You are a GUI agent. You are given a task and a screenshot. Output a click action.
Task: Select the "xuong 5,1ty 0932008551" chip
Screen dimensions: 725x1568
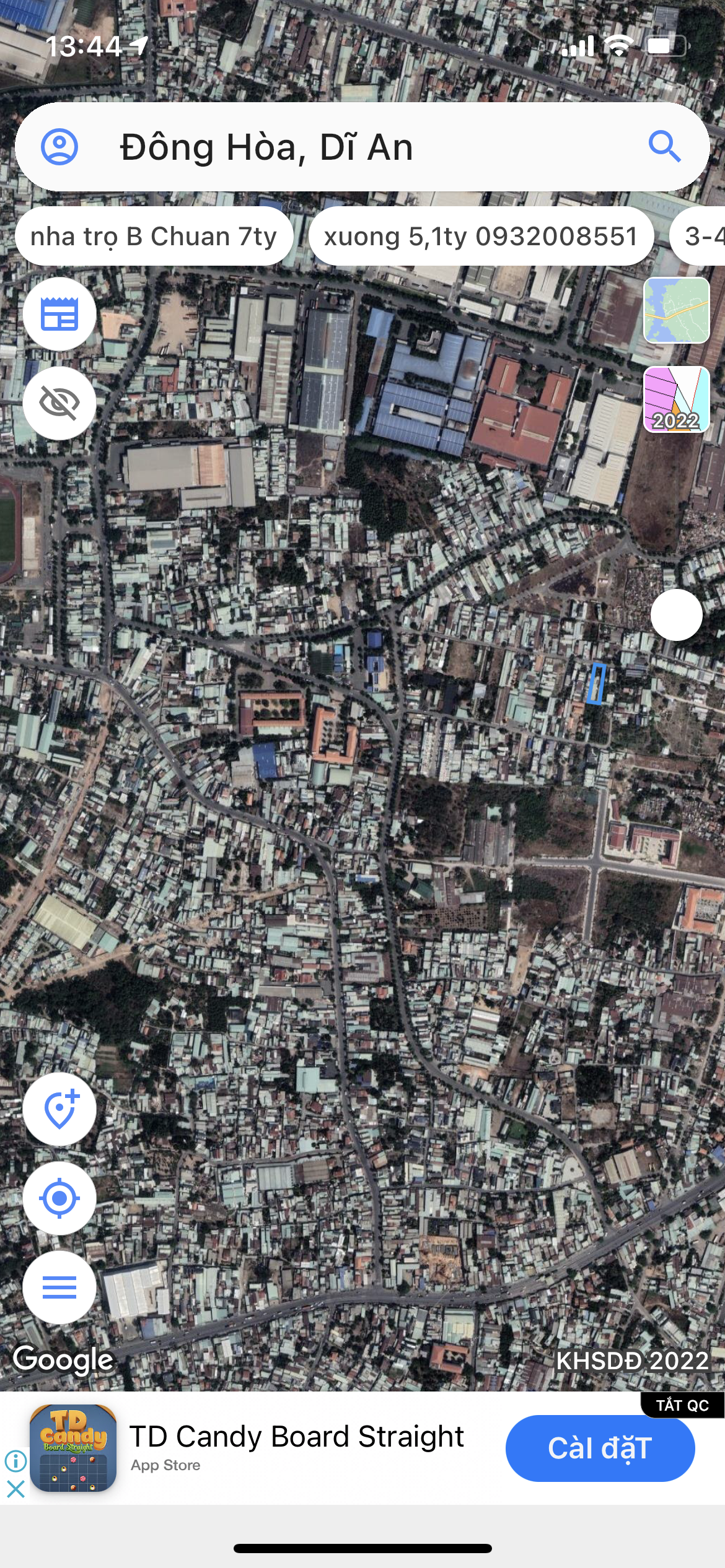pos(481,236)
